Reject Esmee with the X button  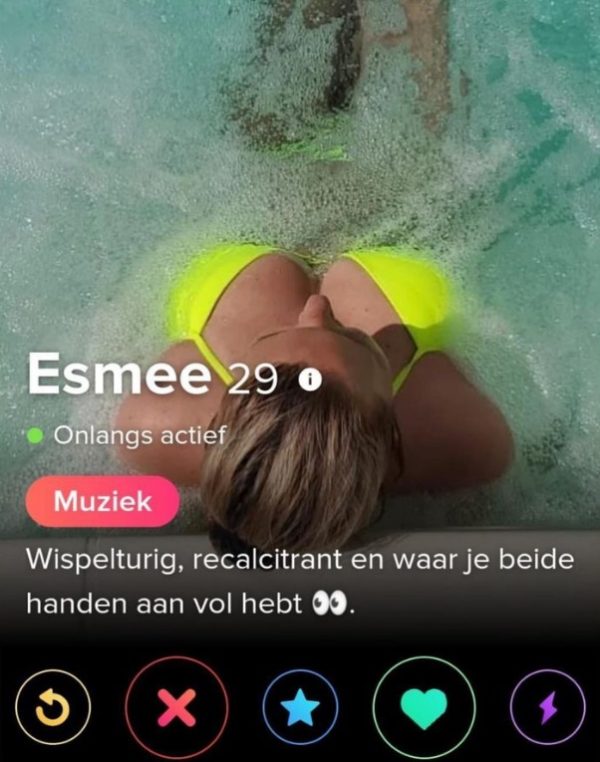[176, 709]
